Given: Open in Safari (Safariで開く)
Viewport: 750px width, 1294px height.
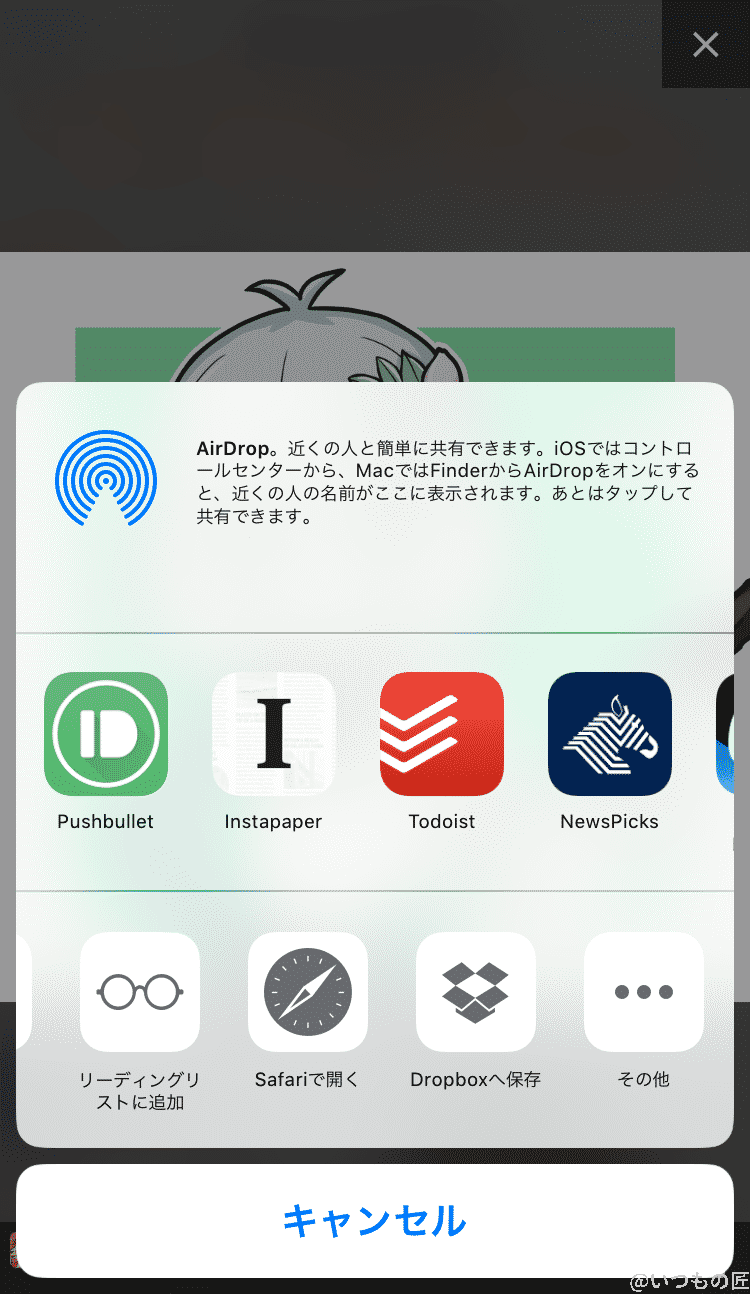Looking at the screenshot, I should coord(308,992).
